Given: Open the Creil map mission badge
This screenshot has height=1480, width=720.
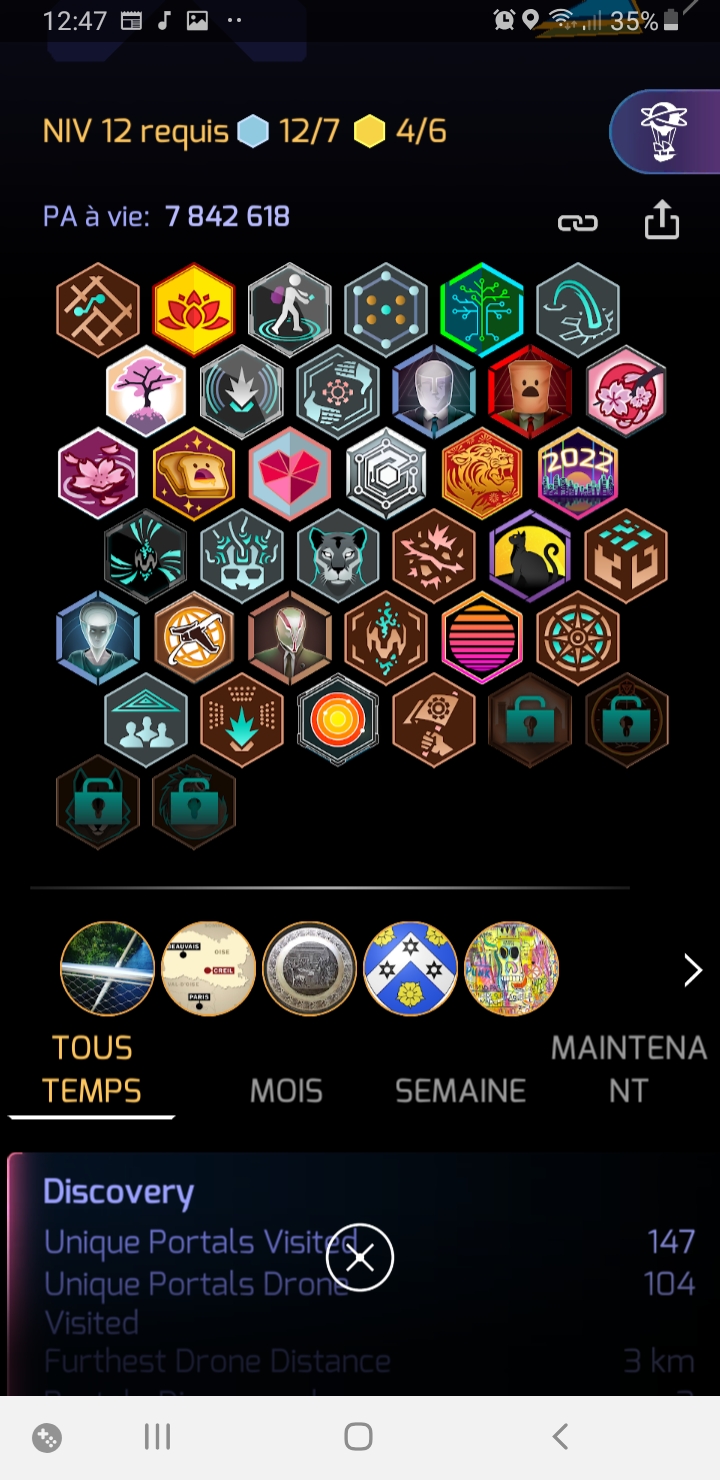Looking at the screenshot, I should [x=208, y=968].
